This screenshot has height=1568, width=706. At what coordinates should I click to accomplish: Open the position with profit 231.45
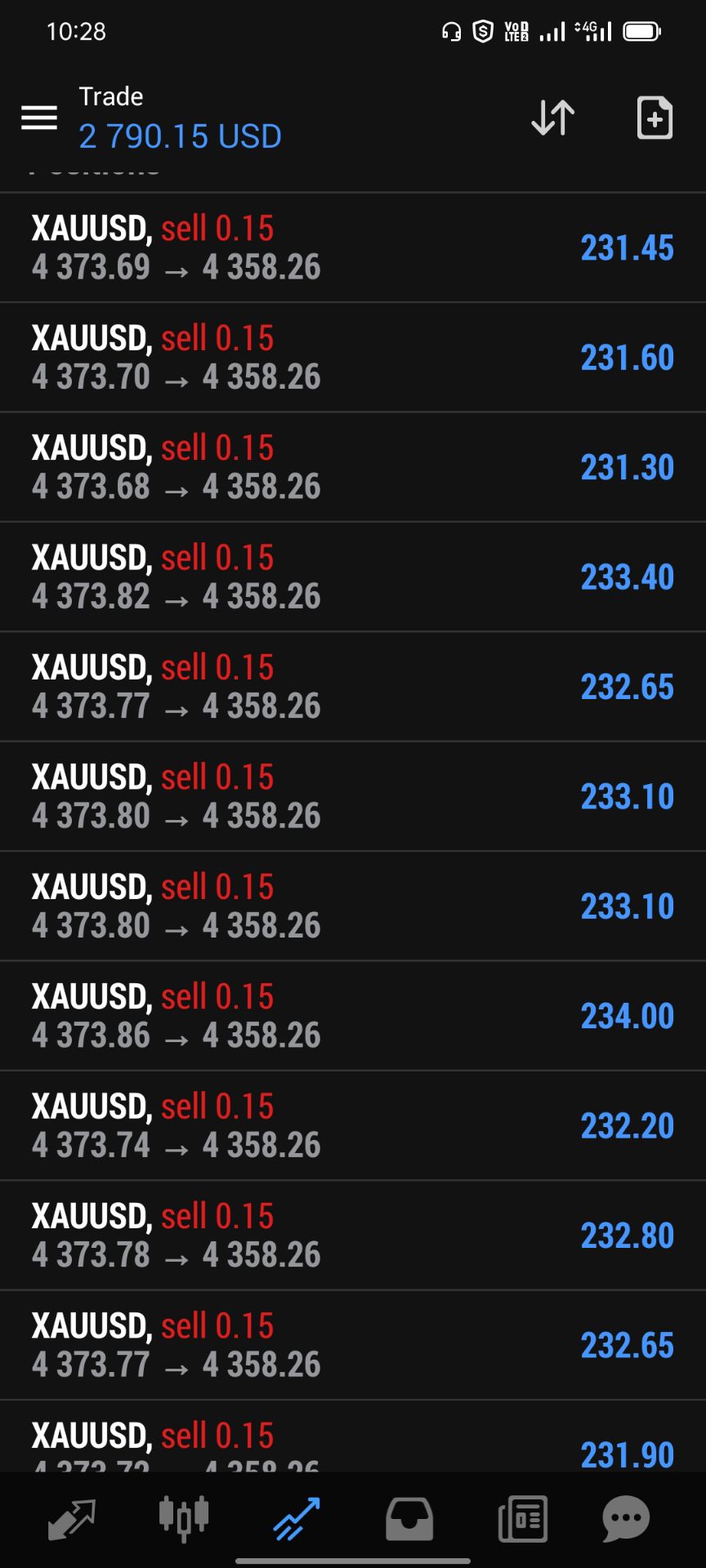(353, 247)
